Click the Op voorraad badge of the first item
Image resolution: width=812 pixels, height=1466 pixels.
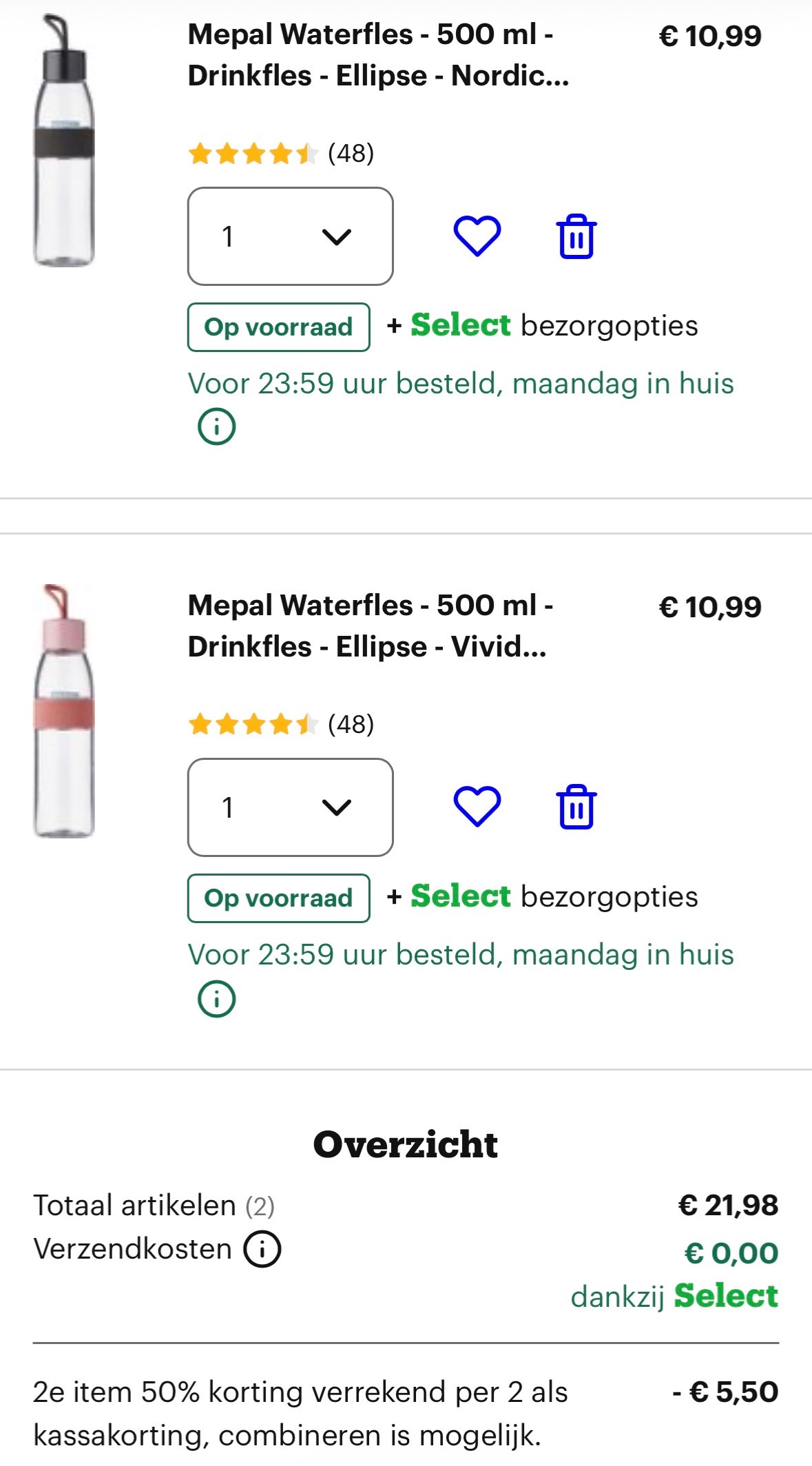278,327
